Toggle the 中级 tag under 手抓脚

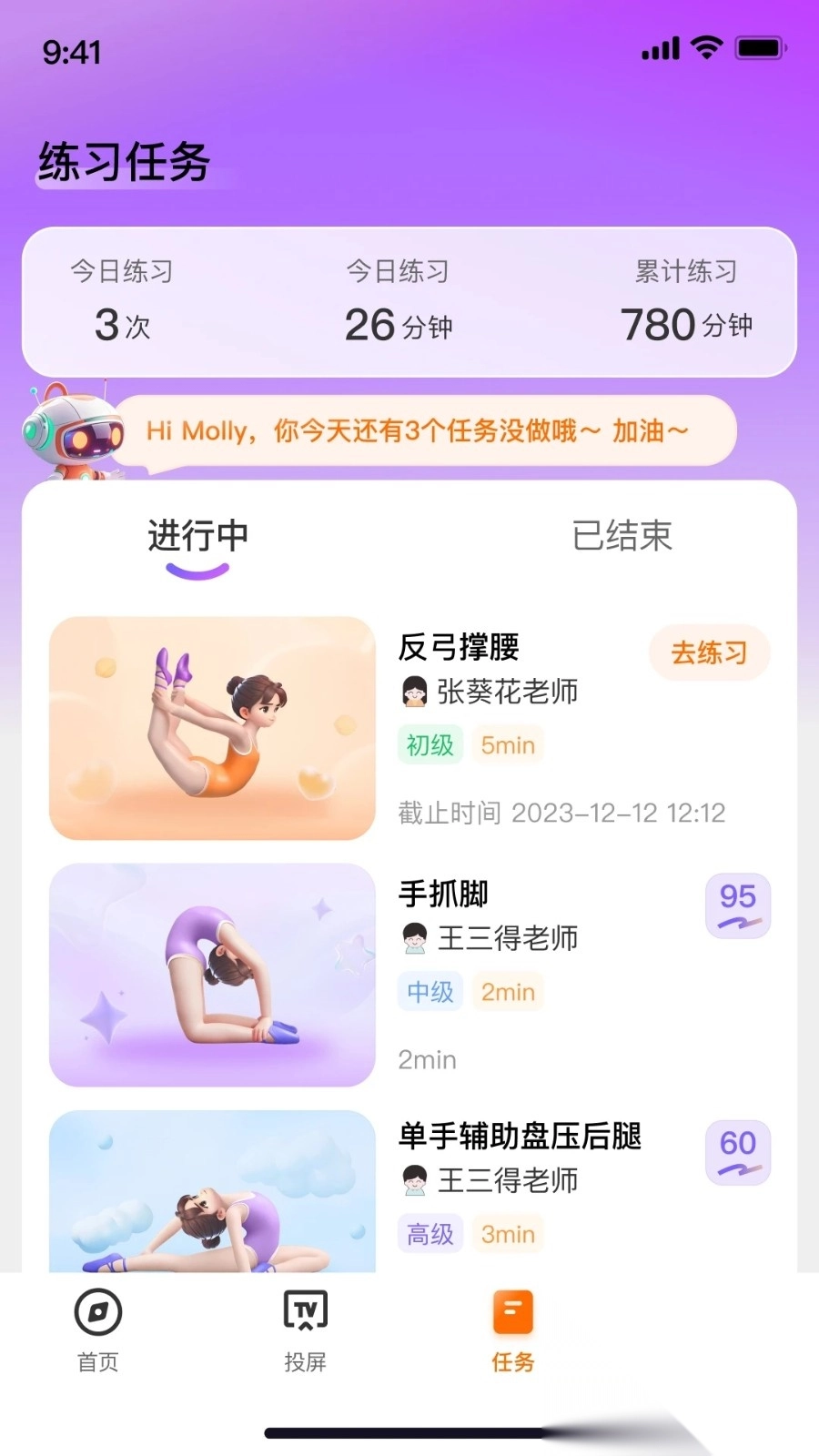coord(430,992)
